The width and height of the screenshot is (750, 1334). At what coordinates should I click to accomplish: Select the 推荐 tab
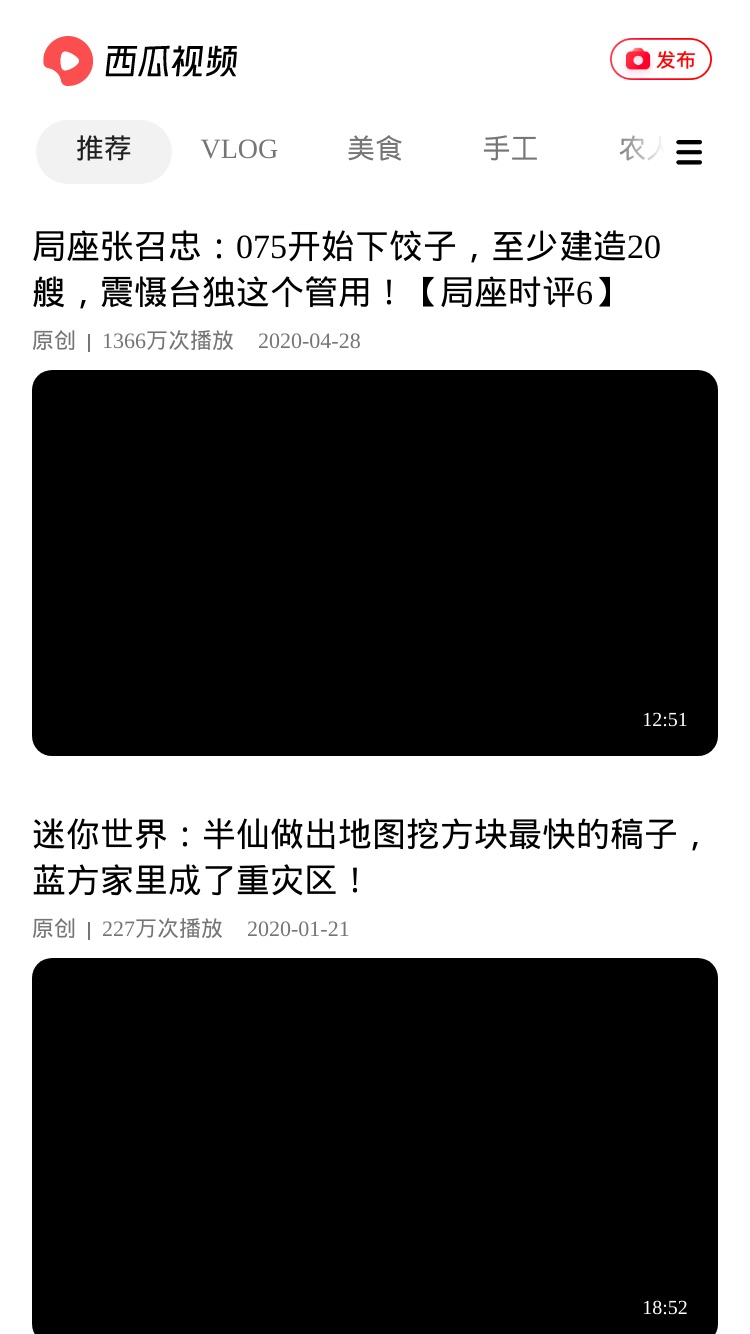pyautogui.click(x=104, y=151)
